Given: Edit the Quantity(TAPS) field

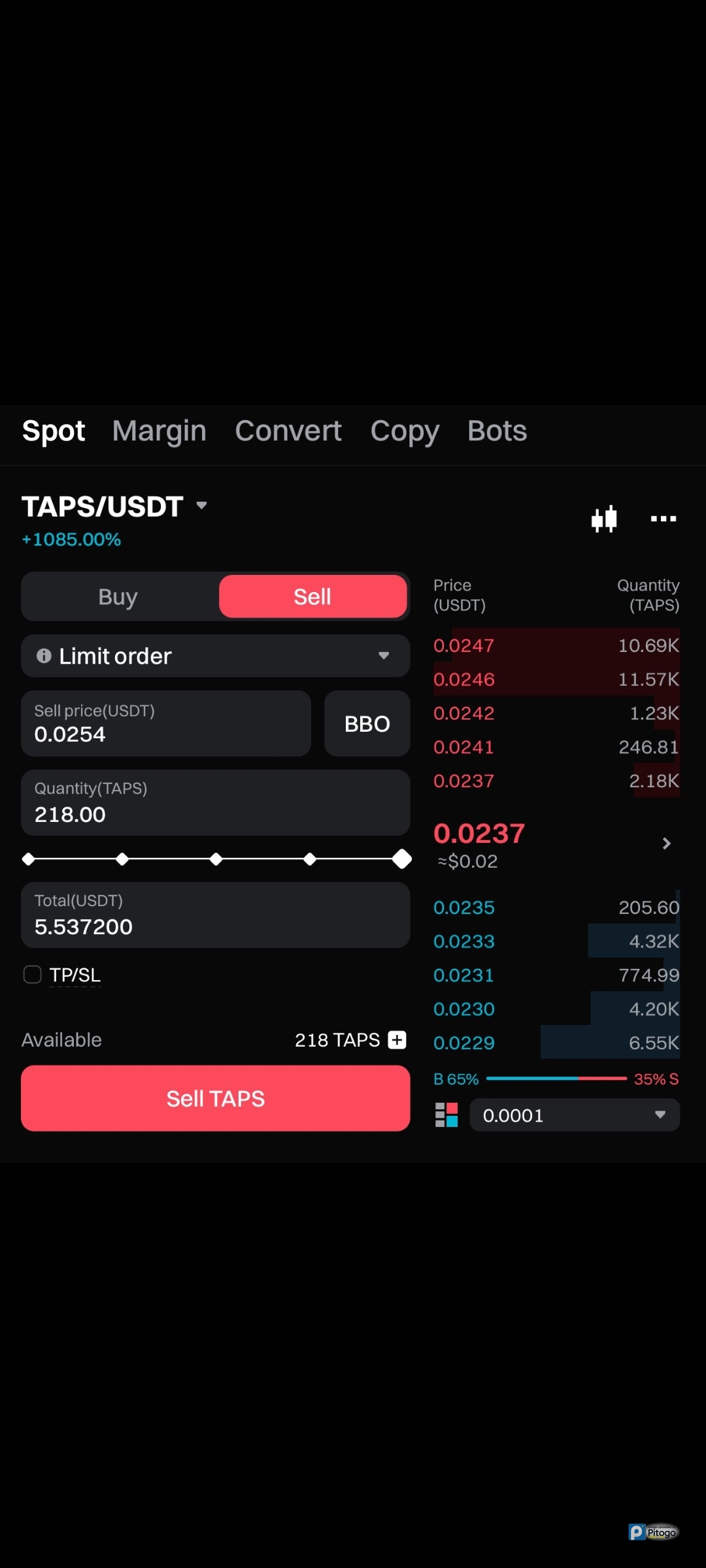Looking at the screenshot, I should (x=215, y=803).
